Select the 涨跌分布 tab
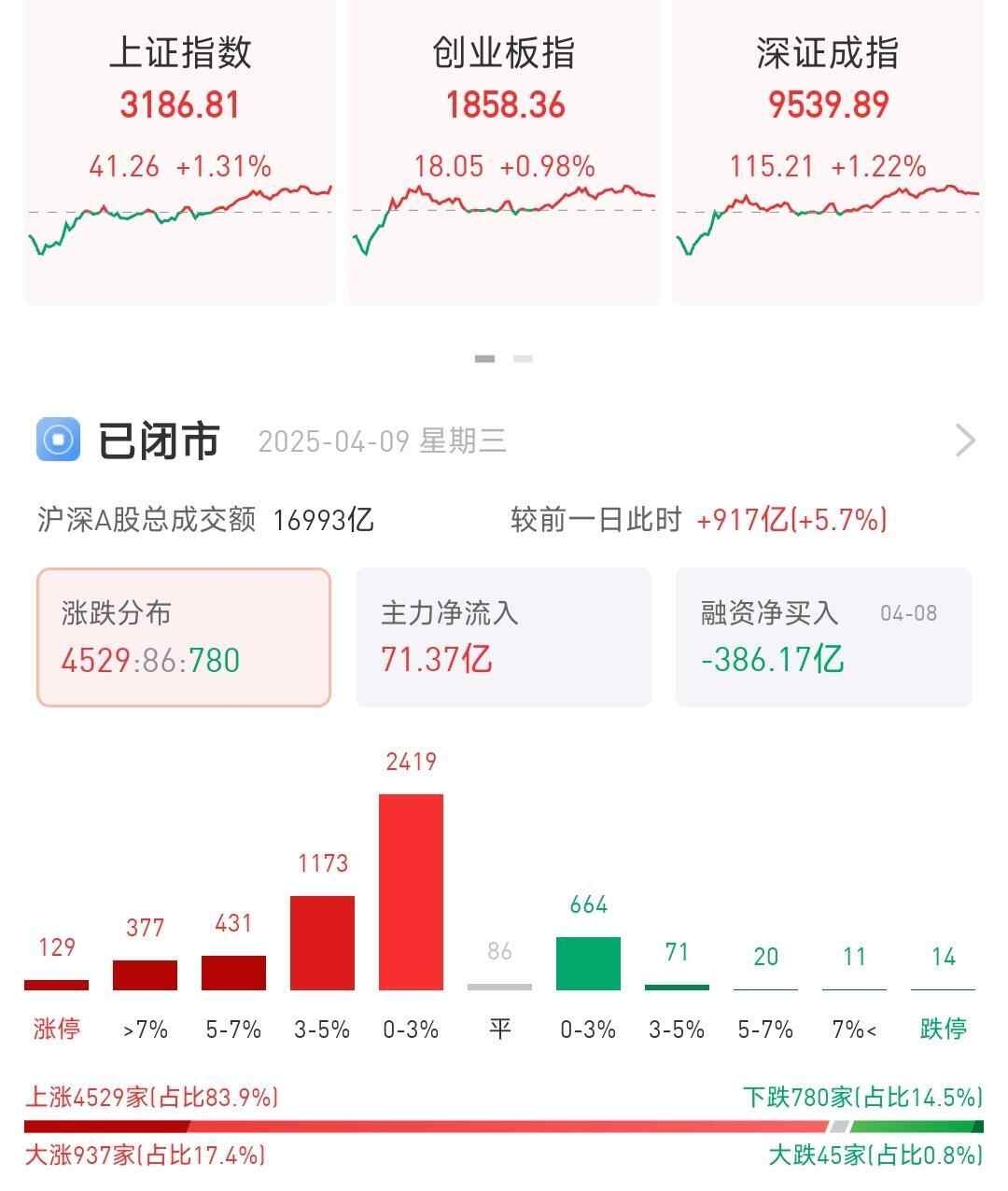Image resolution: width=1008 pixels, height=1191 pixels. coord(184,638)
